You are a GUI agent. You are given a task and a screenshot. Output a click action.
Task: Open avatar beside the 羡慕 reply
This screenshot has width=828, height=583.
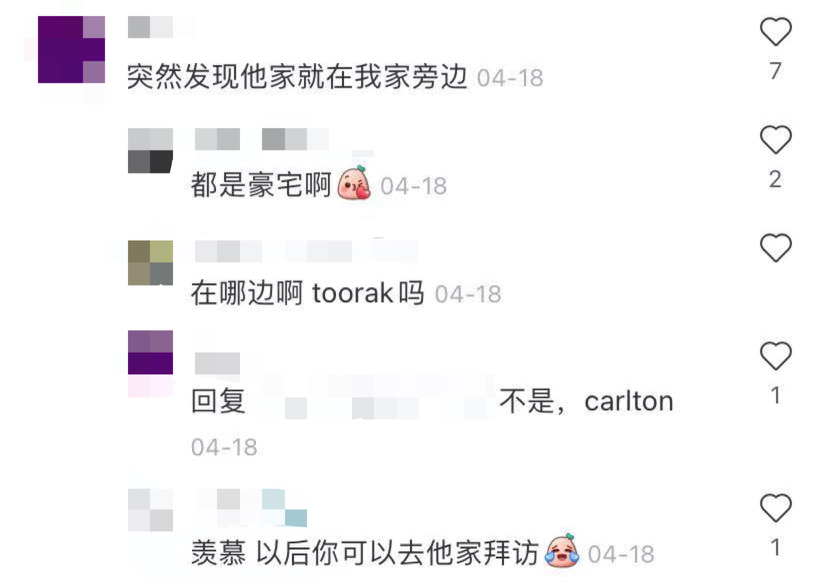pos(150,509)
